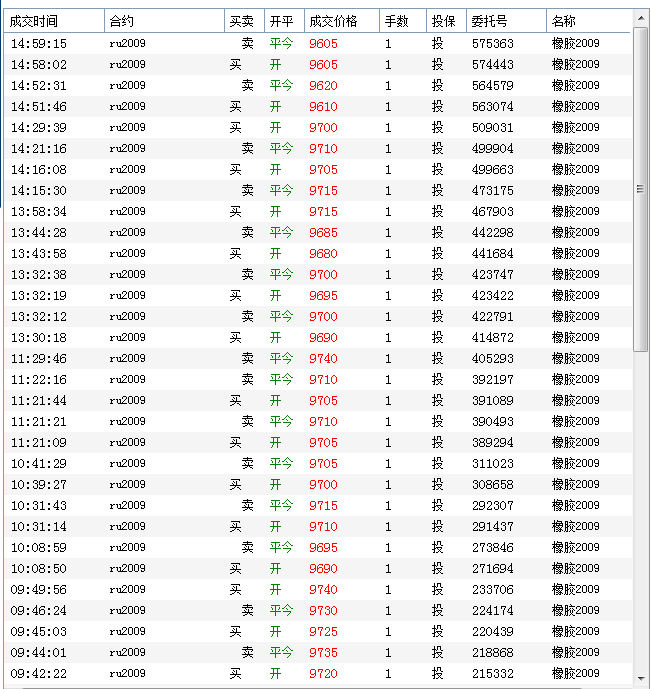Sort by the 买卖 column header
Viewport: 651px width, 689px height.
pyautogui.click(x=244, y=21)
